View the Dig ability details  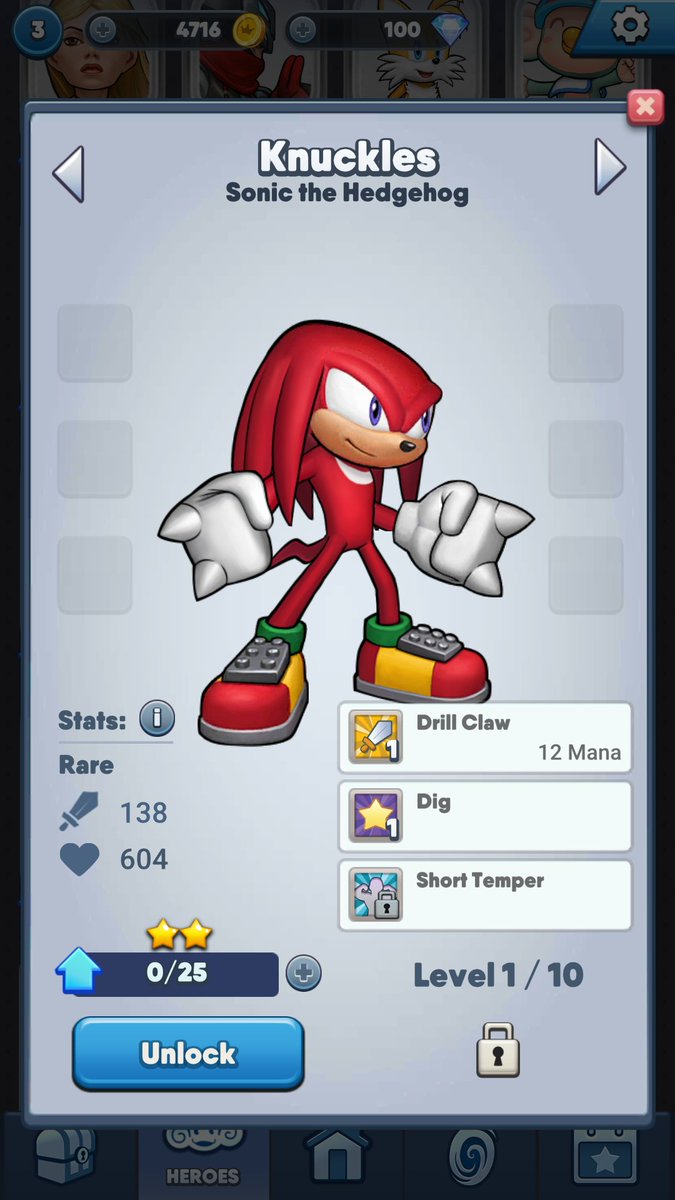click(x=485, y=816)
